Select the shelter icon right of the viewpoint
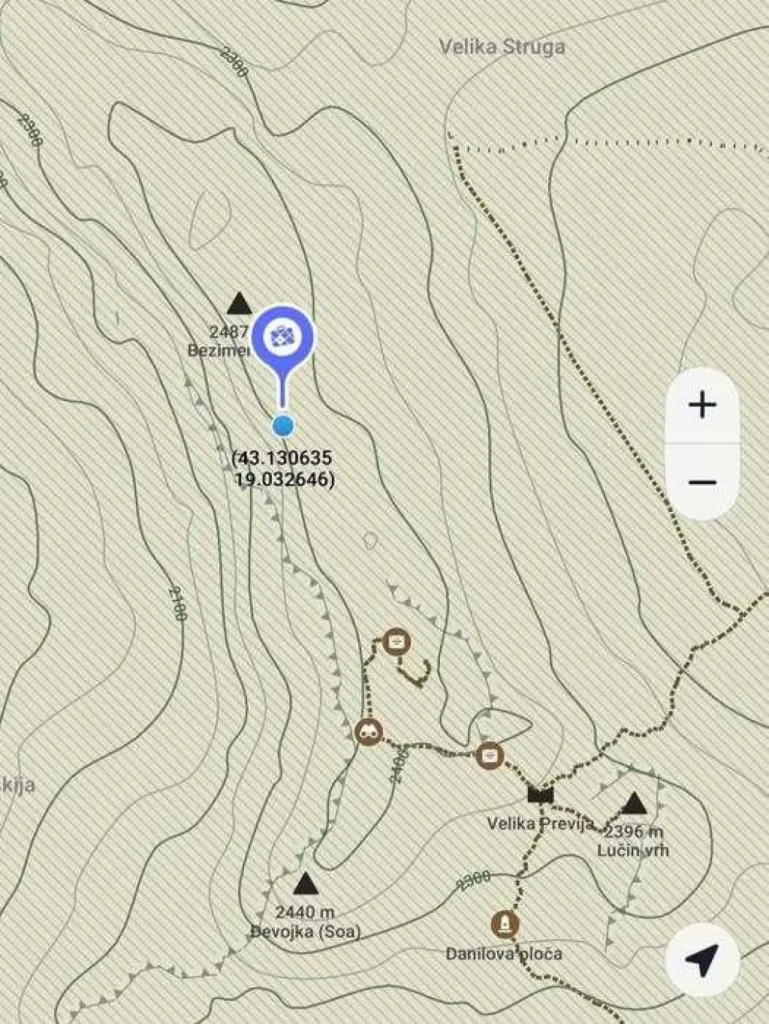 coord(489,755)
